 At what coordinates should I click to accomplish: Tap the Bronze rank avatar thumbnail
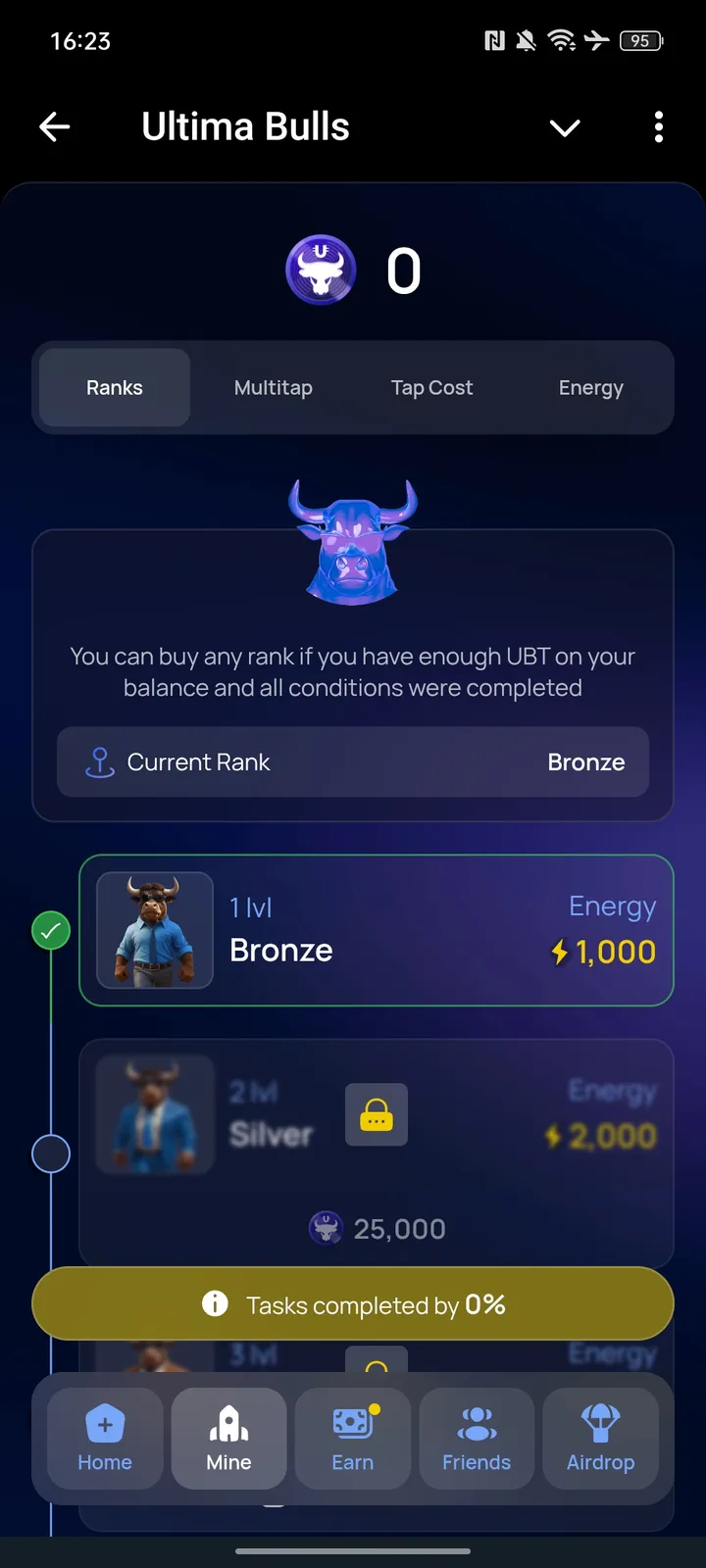[x=154, y=930]
